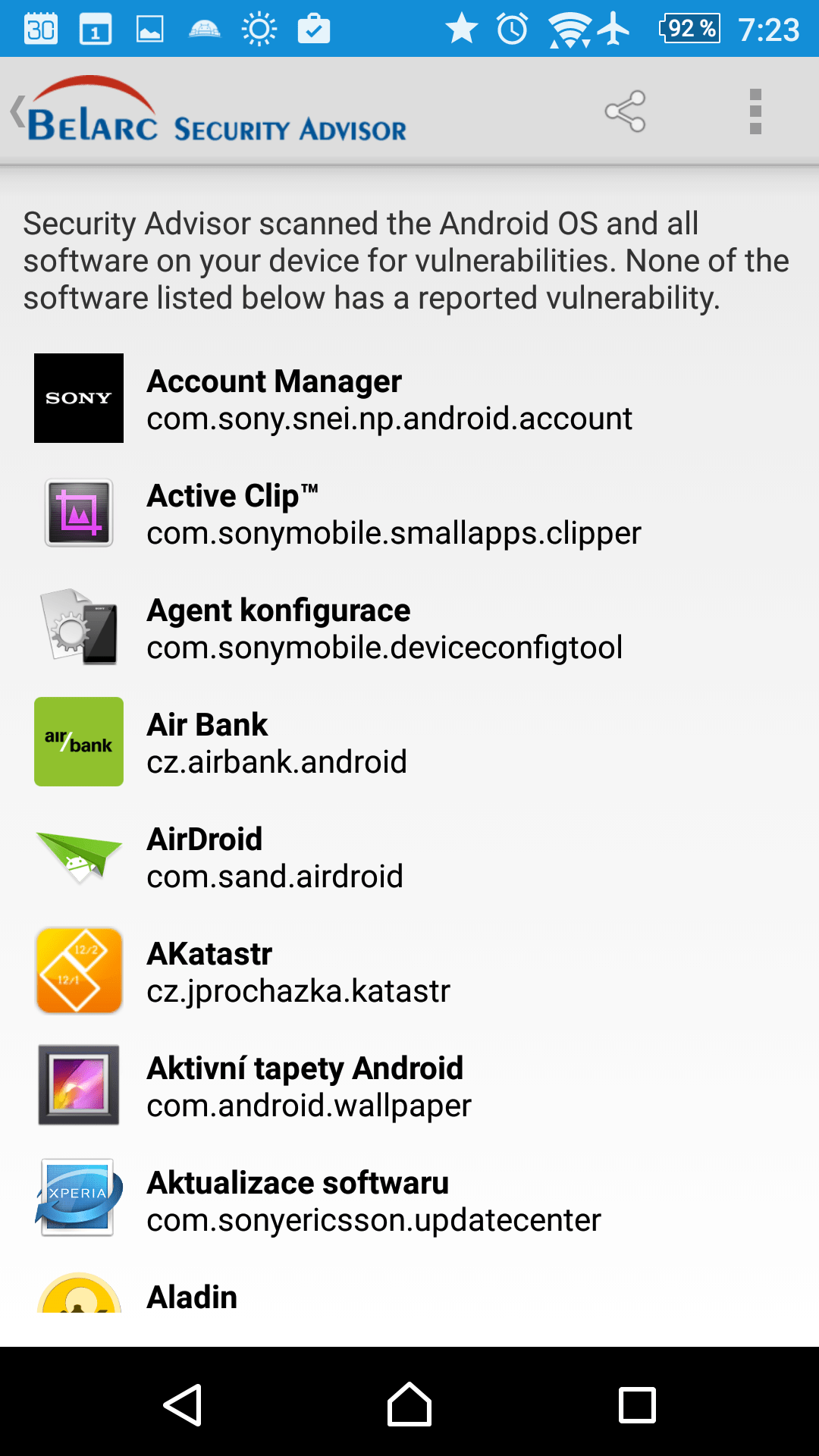The image size is (819, 1456).
Task: Open Account Manager entry
Action: [409, 399]
